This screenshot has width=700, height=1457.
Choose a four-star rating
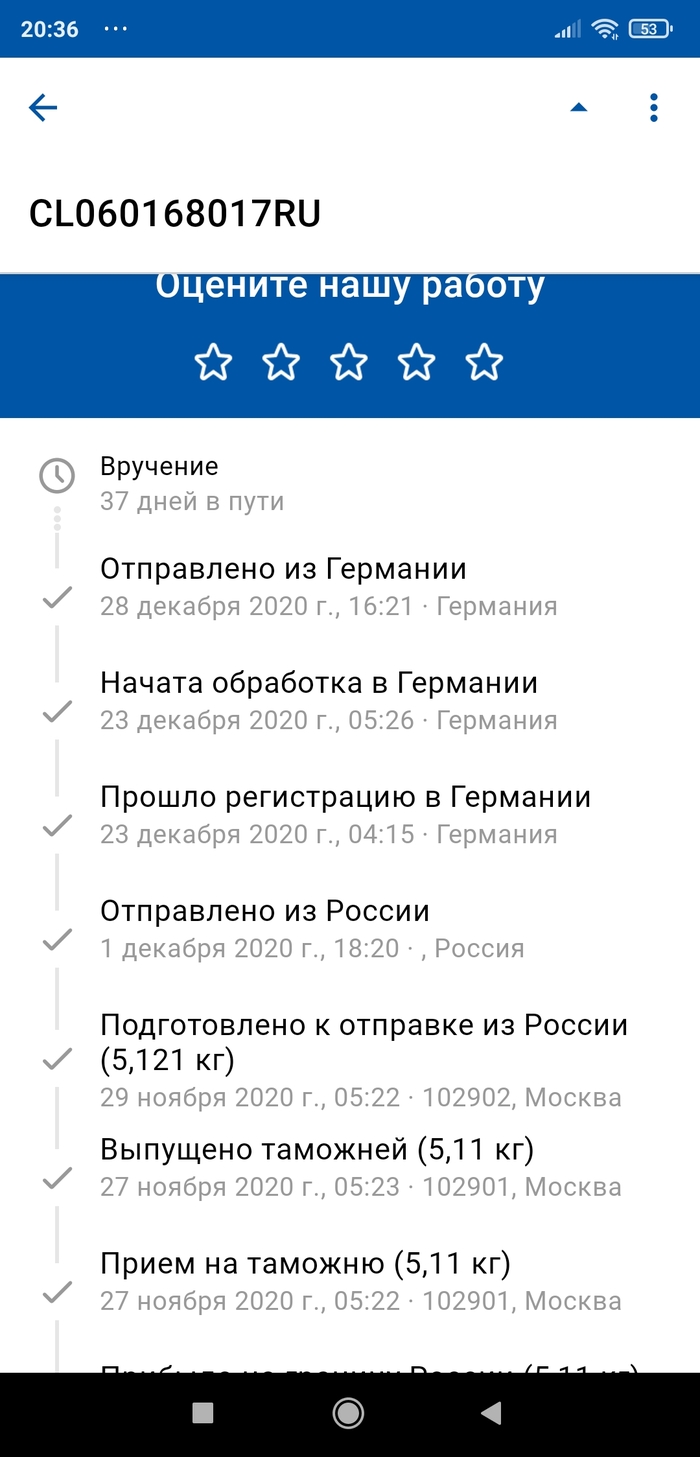(417, 362)
